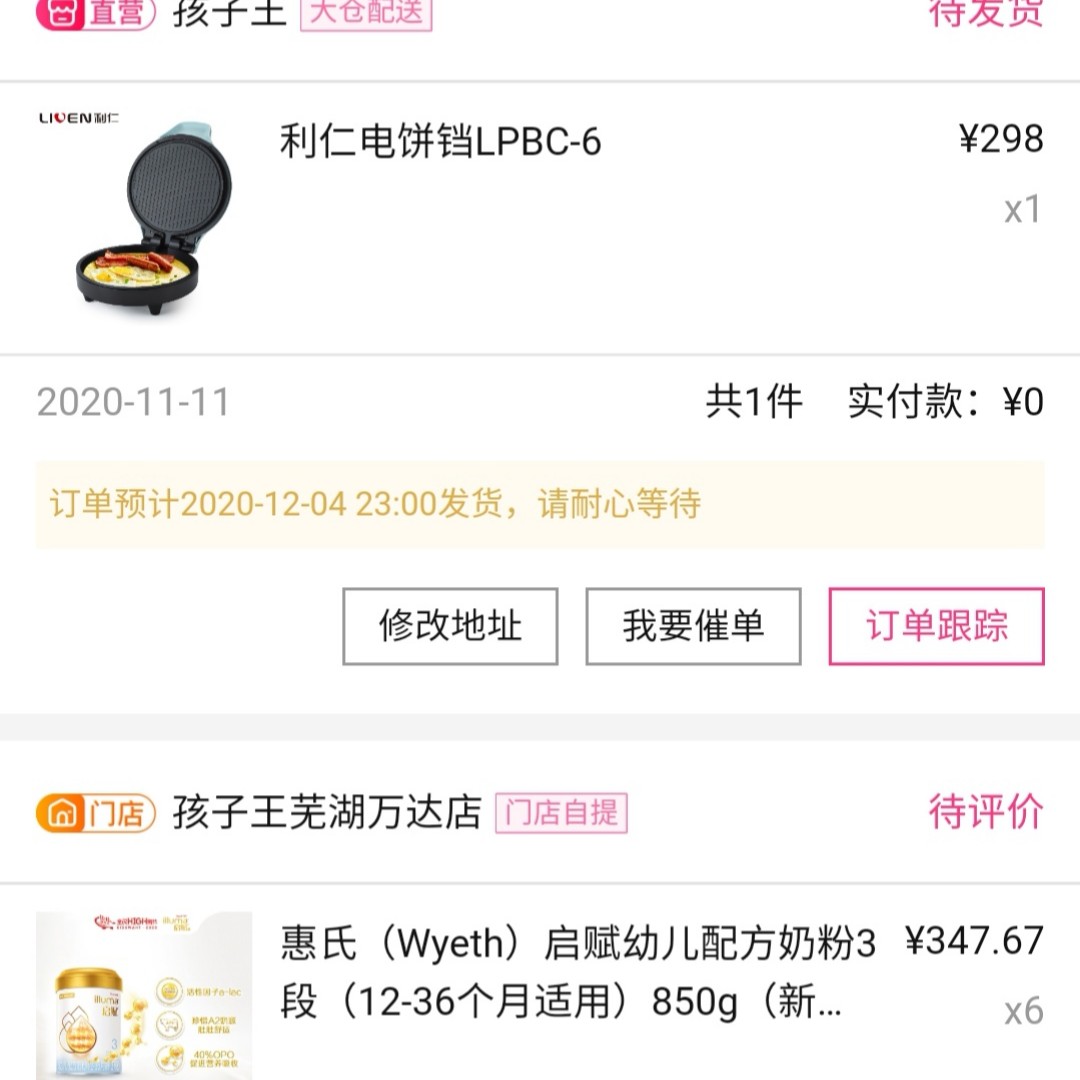Tap the 修改地址 button
Image resolution: width=1080 pixels, height=1080 pixels.
[450, 626]
